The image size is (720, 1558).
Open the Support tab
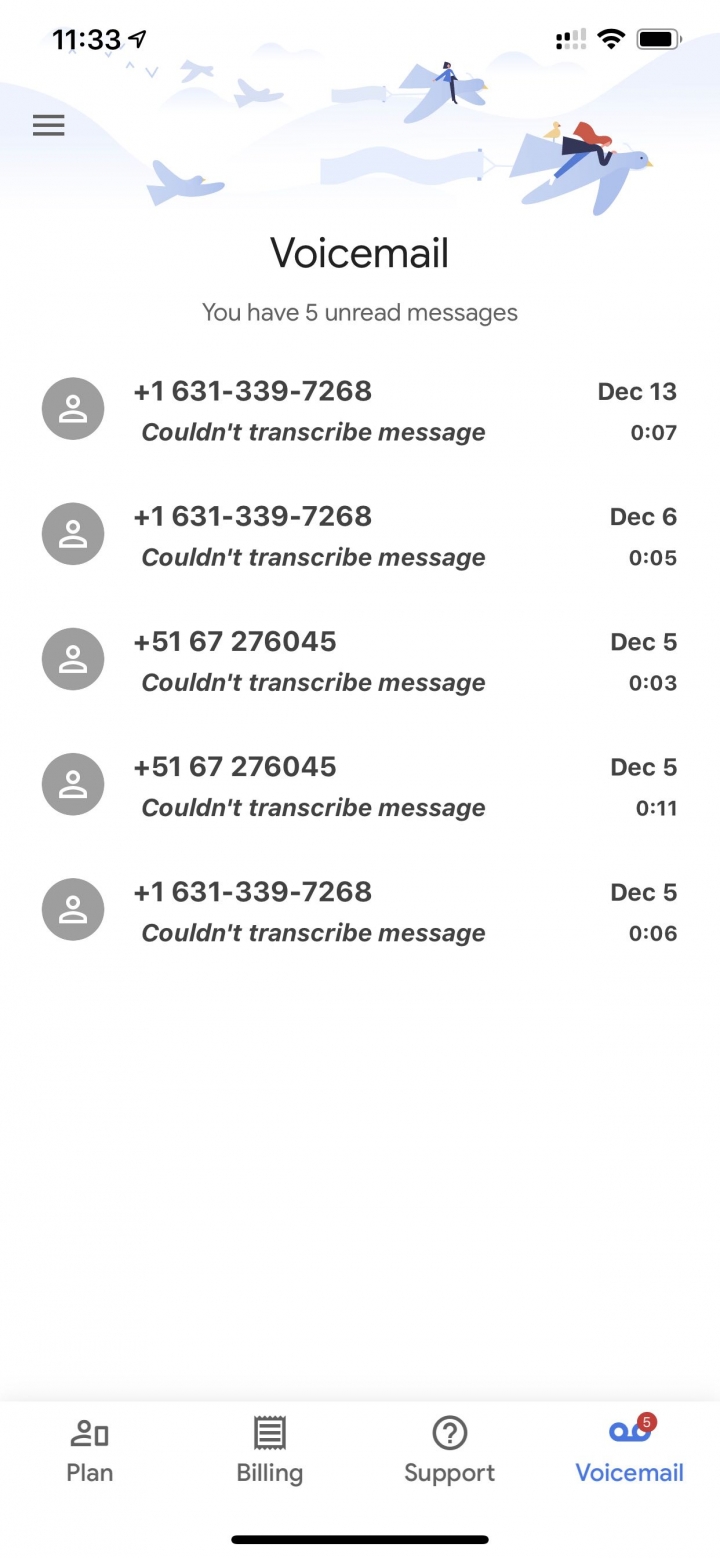click(449, 1451)
